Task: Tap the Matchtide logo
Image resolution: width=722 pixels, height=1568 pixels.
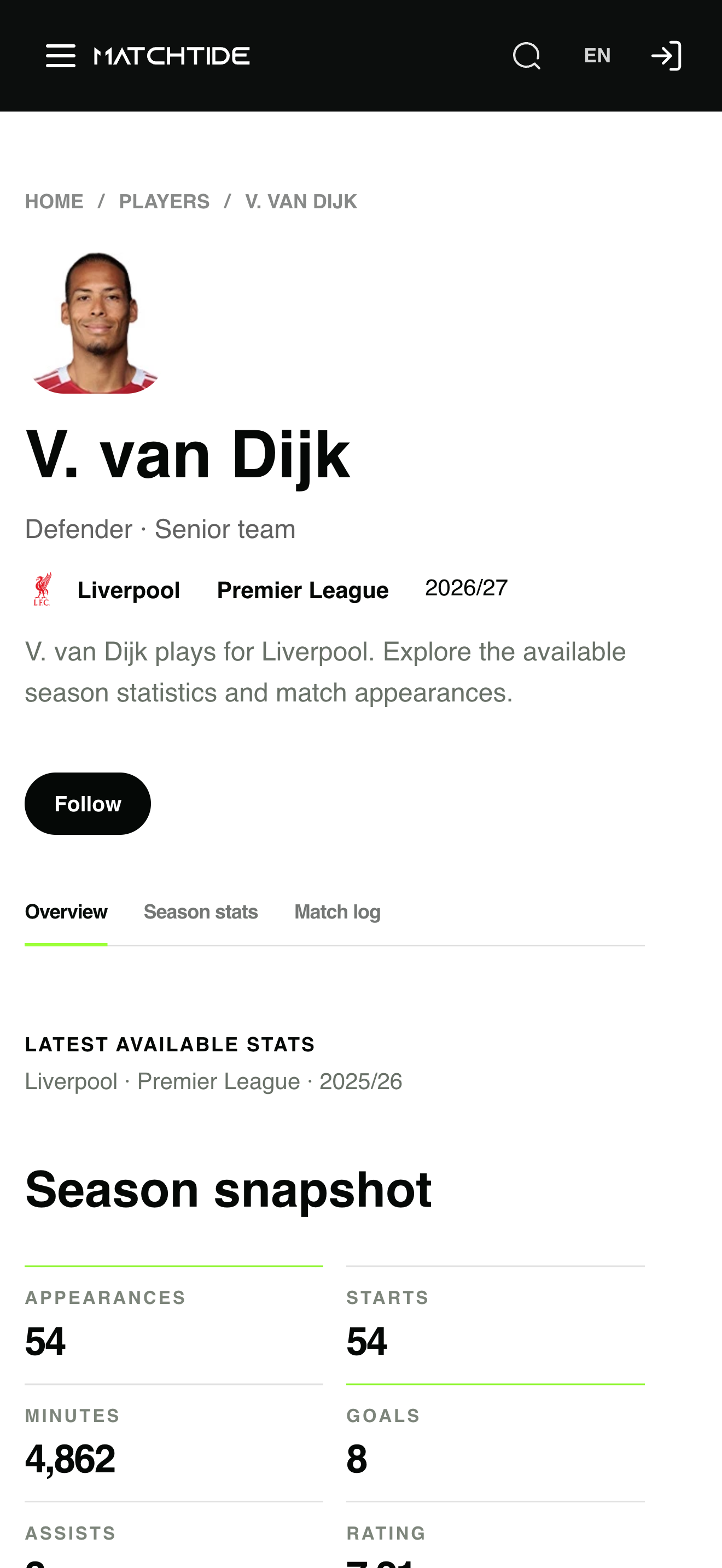Action: coord(172,56)
